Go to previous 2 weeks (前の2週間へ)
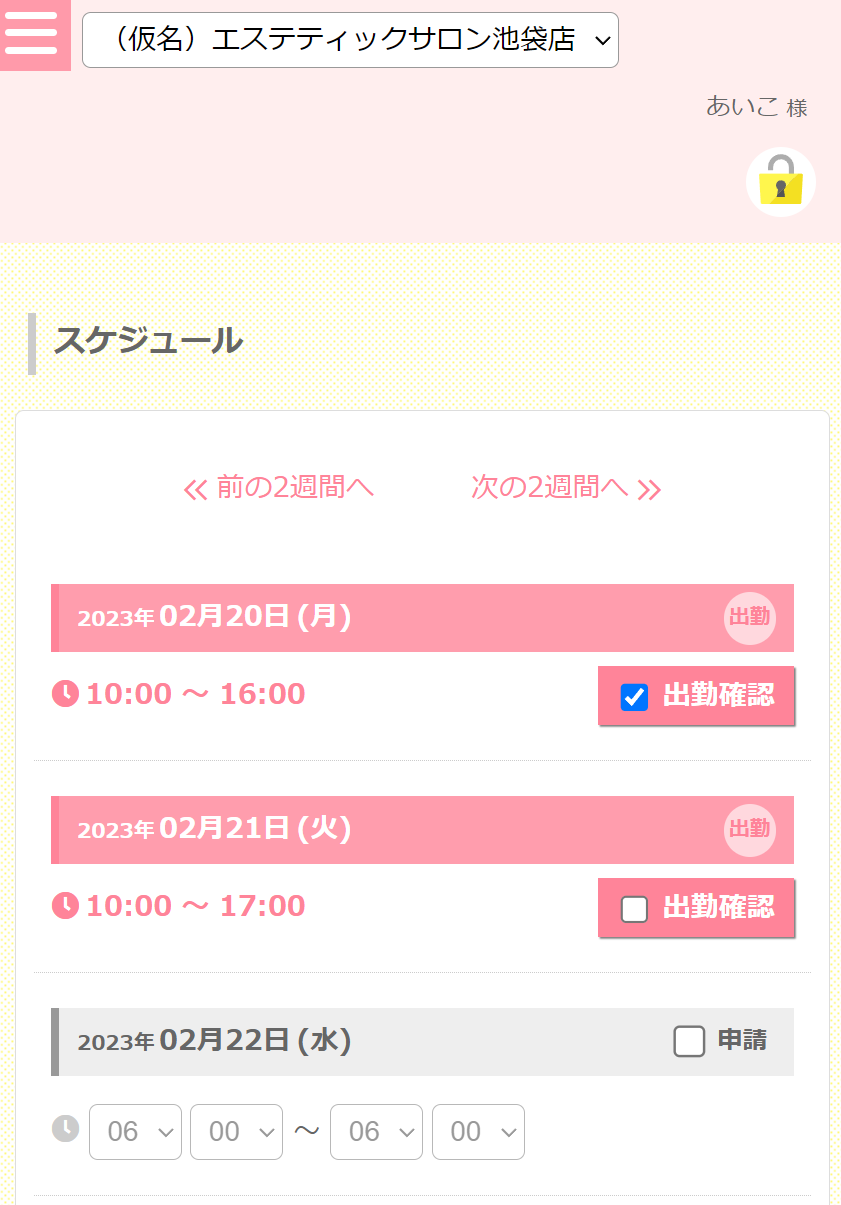This screenshot has width=841, height=1205. (x=279, y=488)
